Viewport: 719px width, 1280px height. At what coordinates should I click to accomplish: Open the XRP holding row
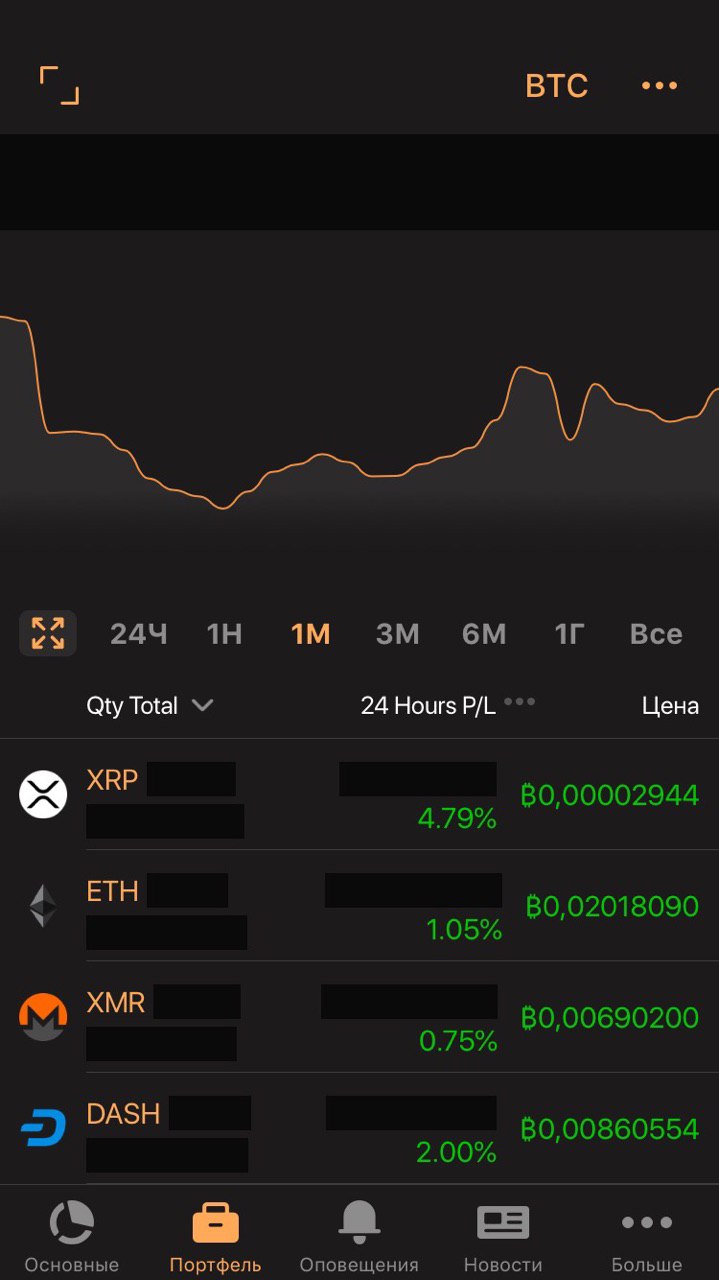[x=360, y=795]
